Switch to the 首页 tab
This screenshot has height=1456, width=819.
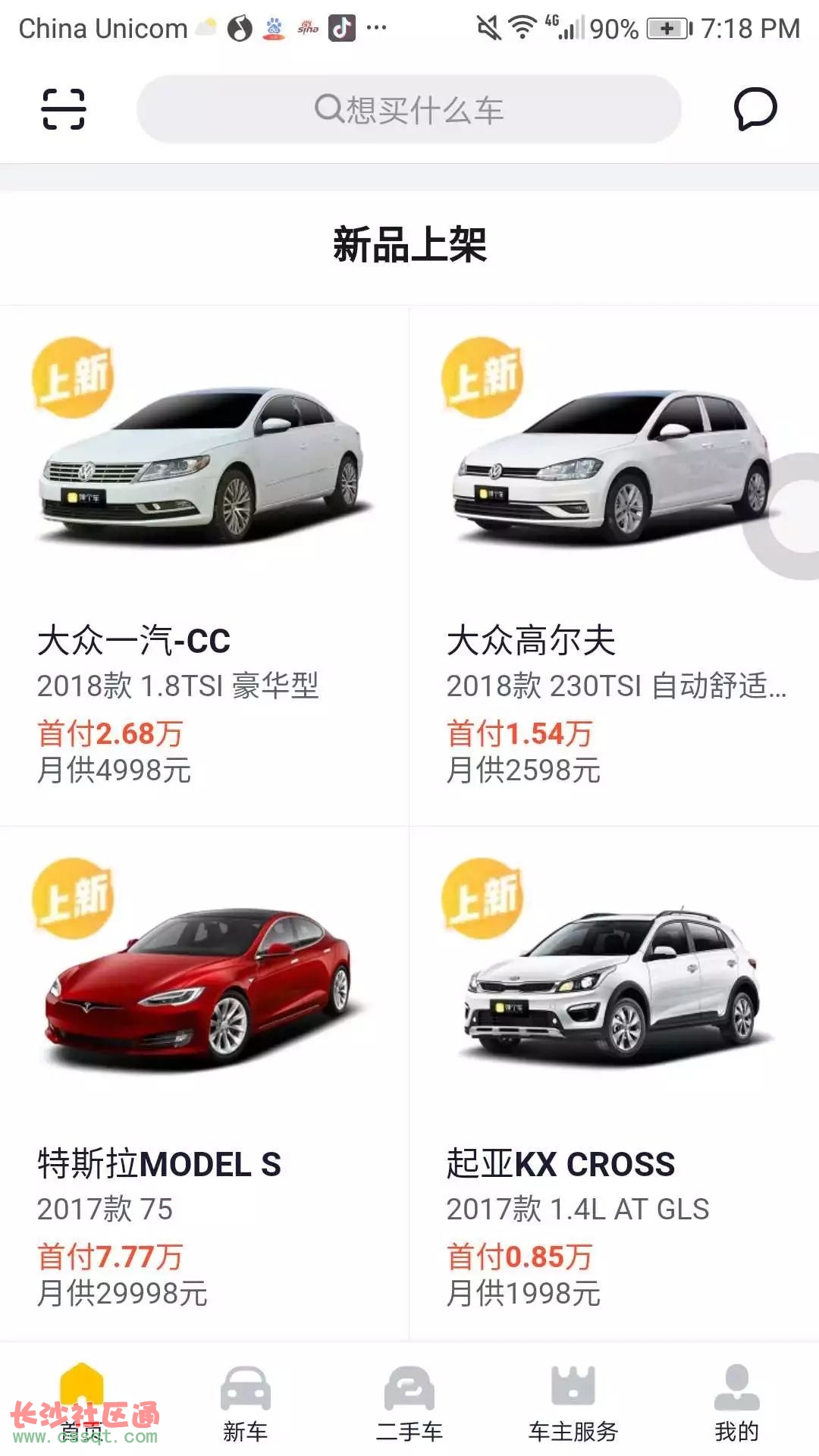tap(82, 1403)
